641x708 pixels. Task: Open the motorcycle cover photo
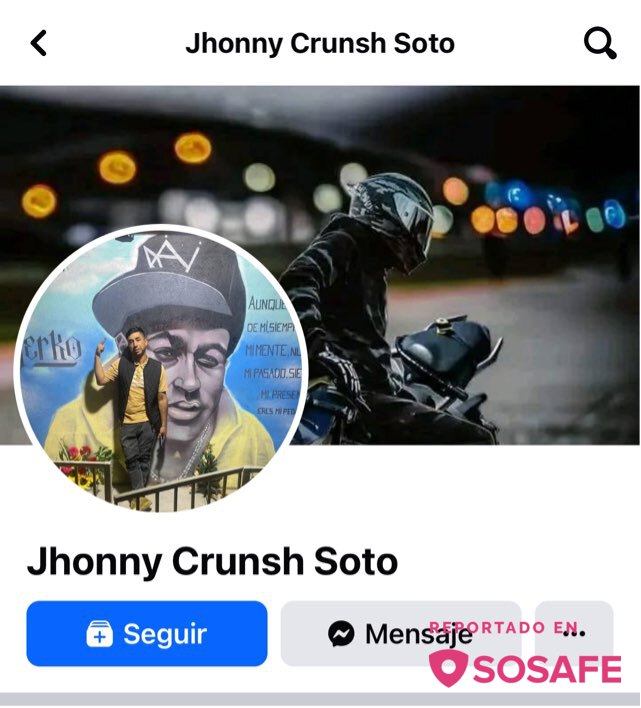coord(450,250)
